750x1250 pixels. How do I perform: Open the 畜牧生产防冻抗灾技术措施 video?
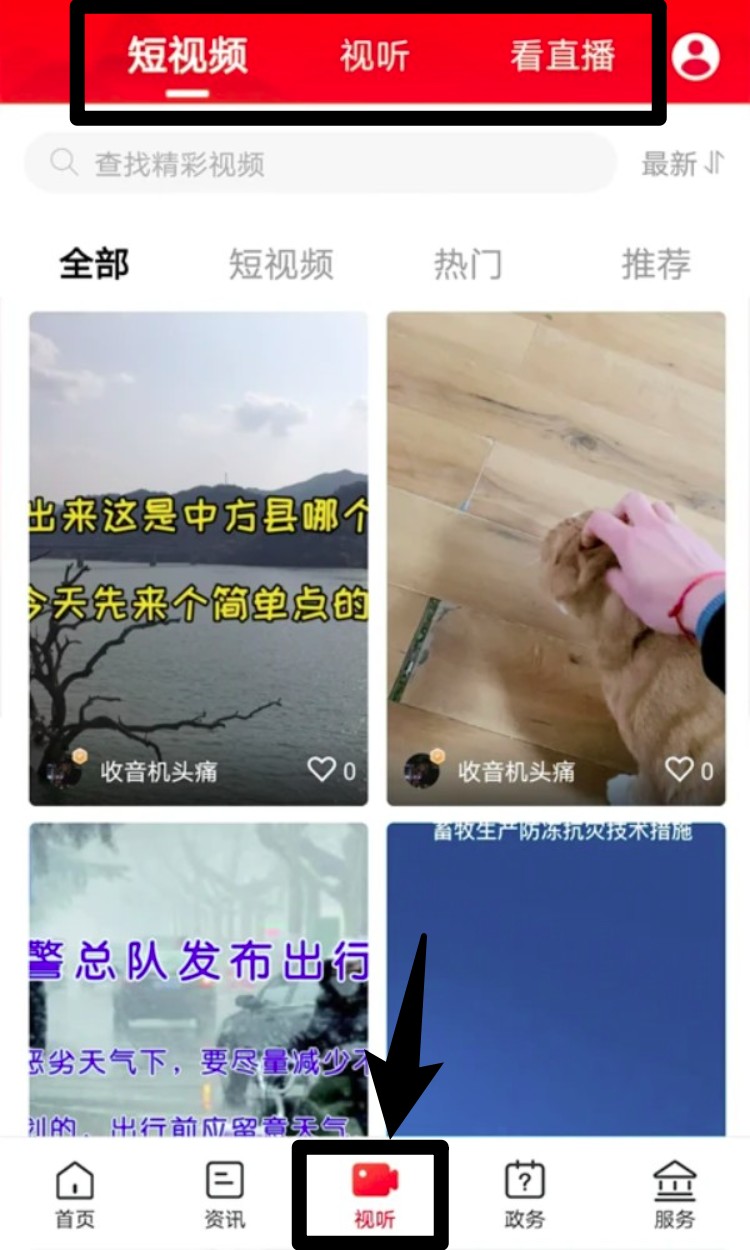[556, 980]
